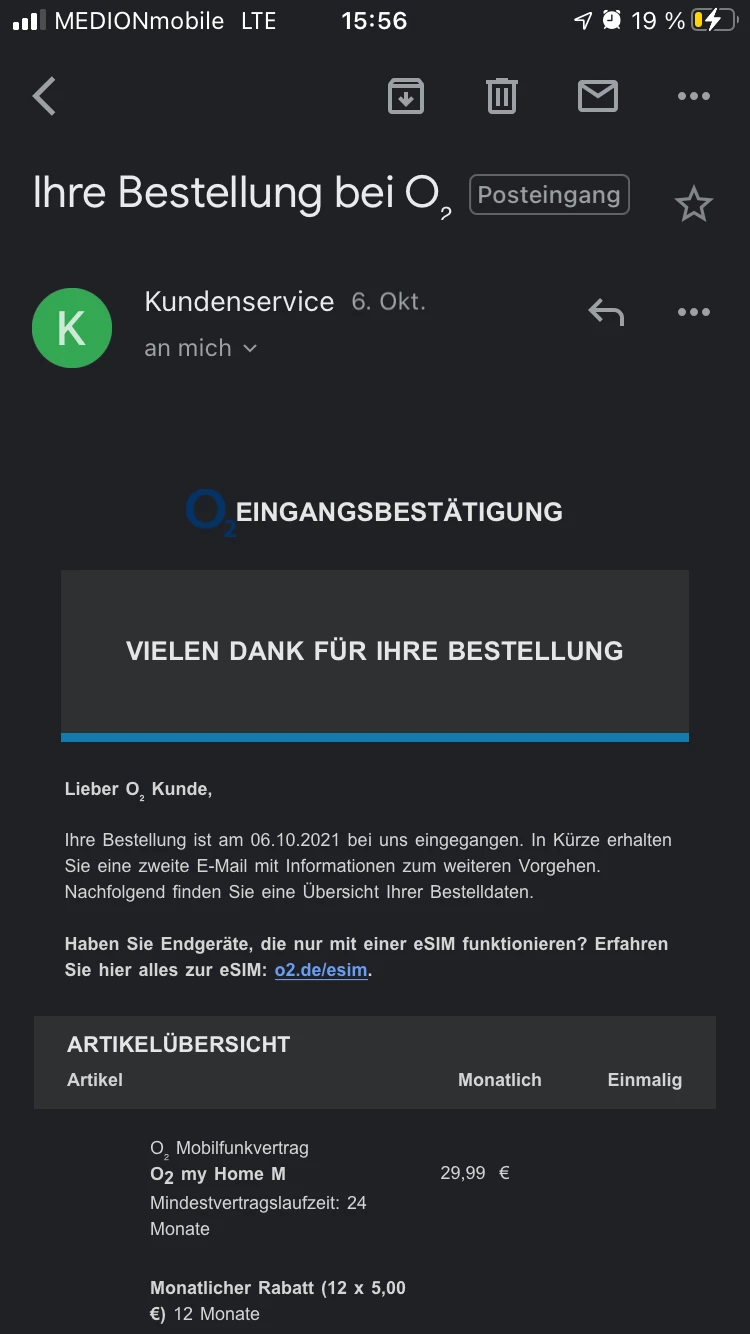Go back to the inbox
Screen dimensions: 750x1334
tap(45, 97)
